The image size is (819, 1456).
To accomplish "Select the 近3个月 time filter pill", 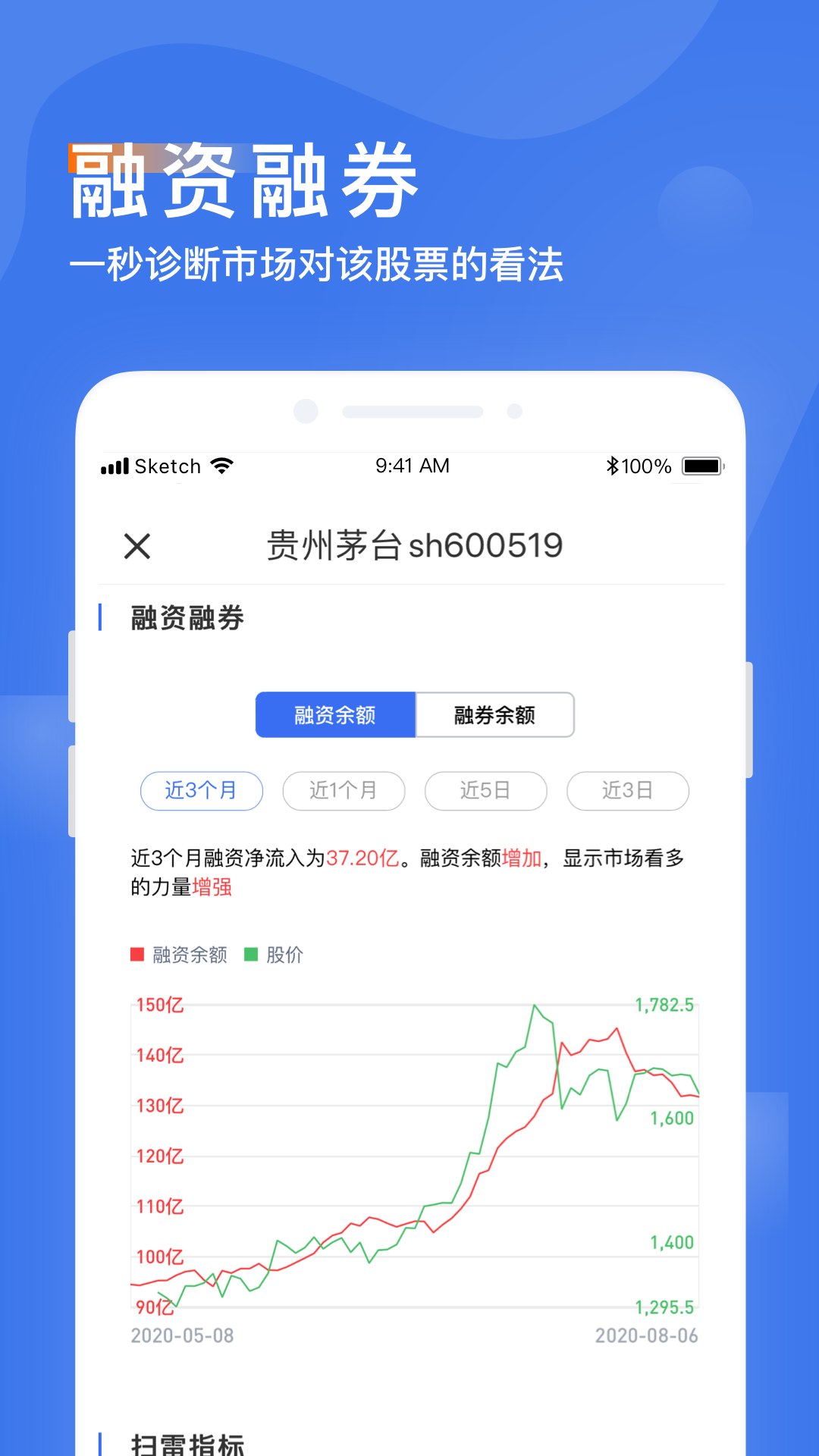I will tap(201, 790).
